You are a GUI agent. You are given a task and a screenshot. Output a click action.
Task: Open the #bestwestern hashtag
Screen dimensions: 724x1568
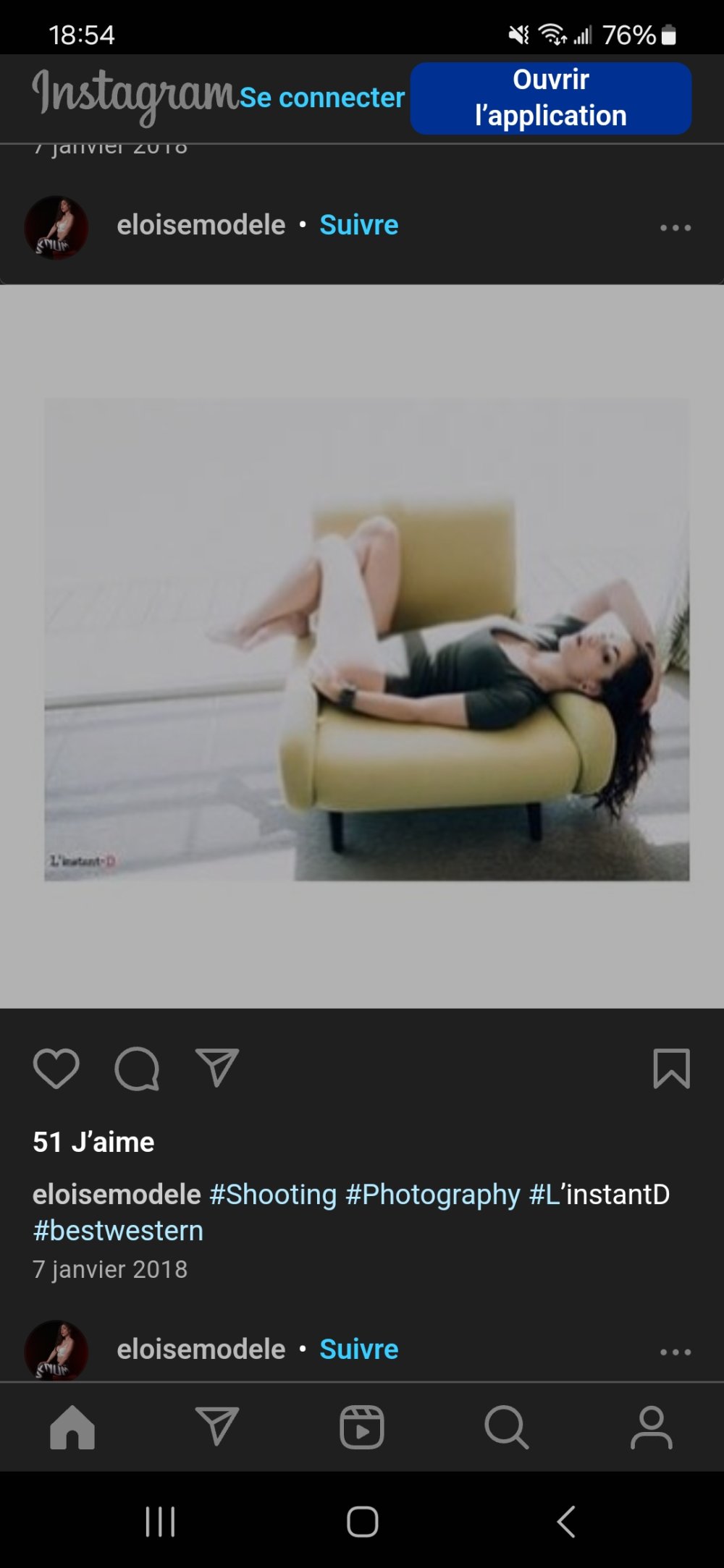[118, 1231]
